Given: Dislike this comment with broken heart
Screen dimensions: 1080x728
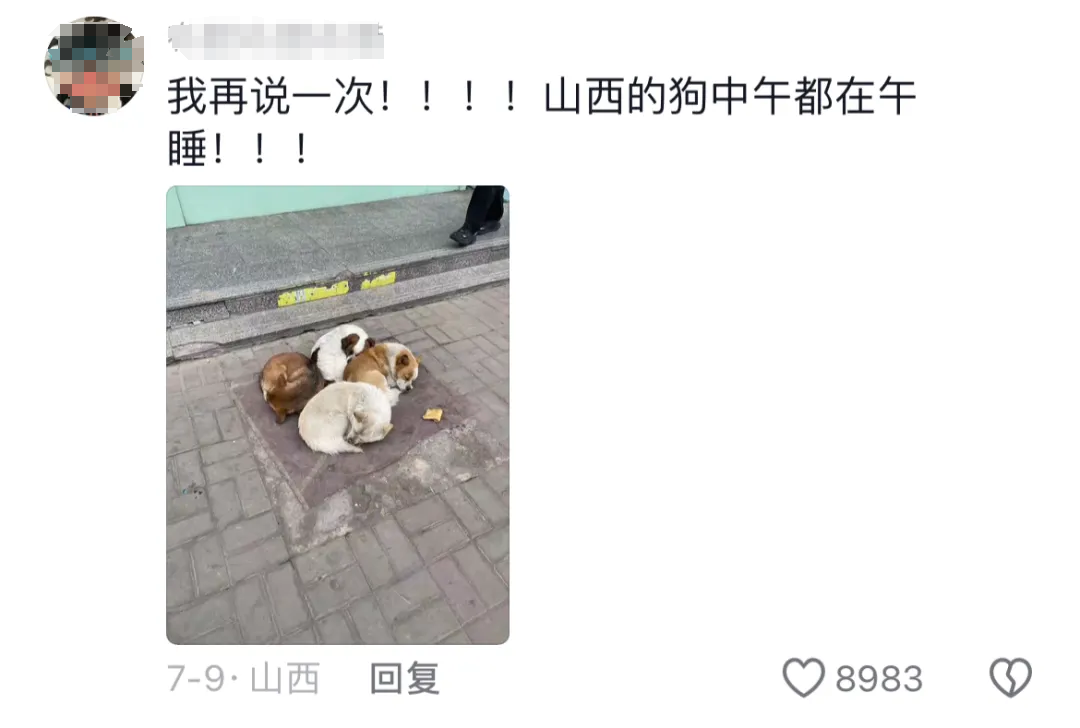Looking at the screenshot, I should coord(1010,679).
